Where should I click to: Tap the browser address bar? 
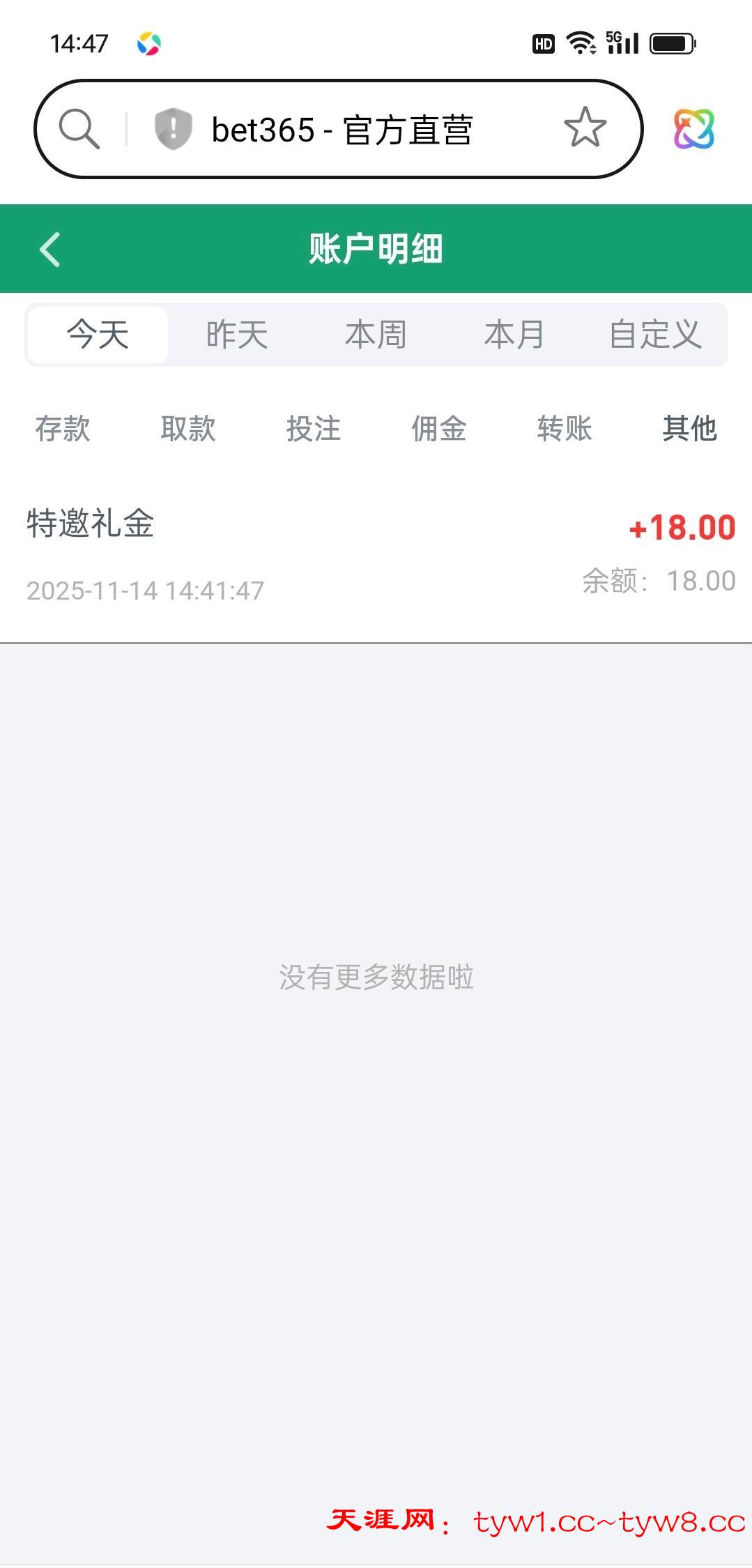342,130
